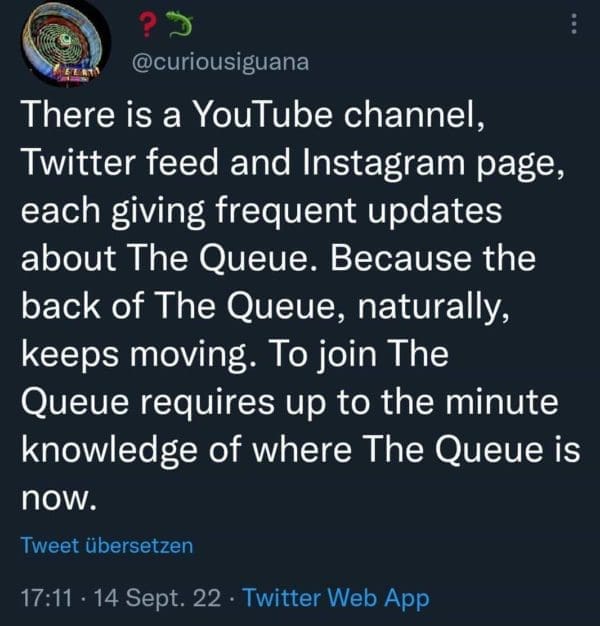This screenshot has height=626, width=600.
Task: Open the @curiousiguana handle
Action: [221, 61]
